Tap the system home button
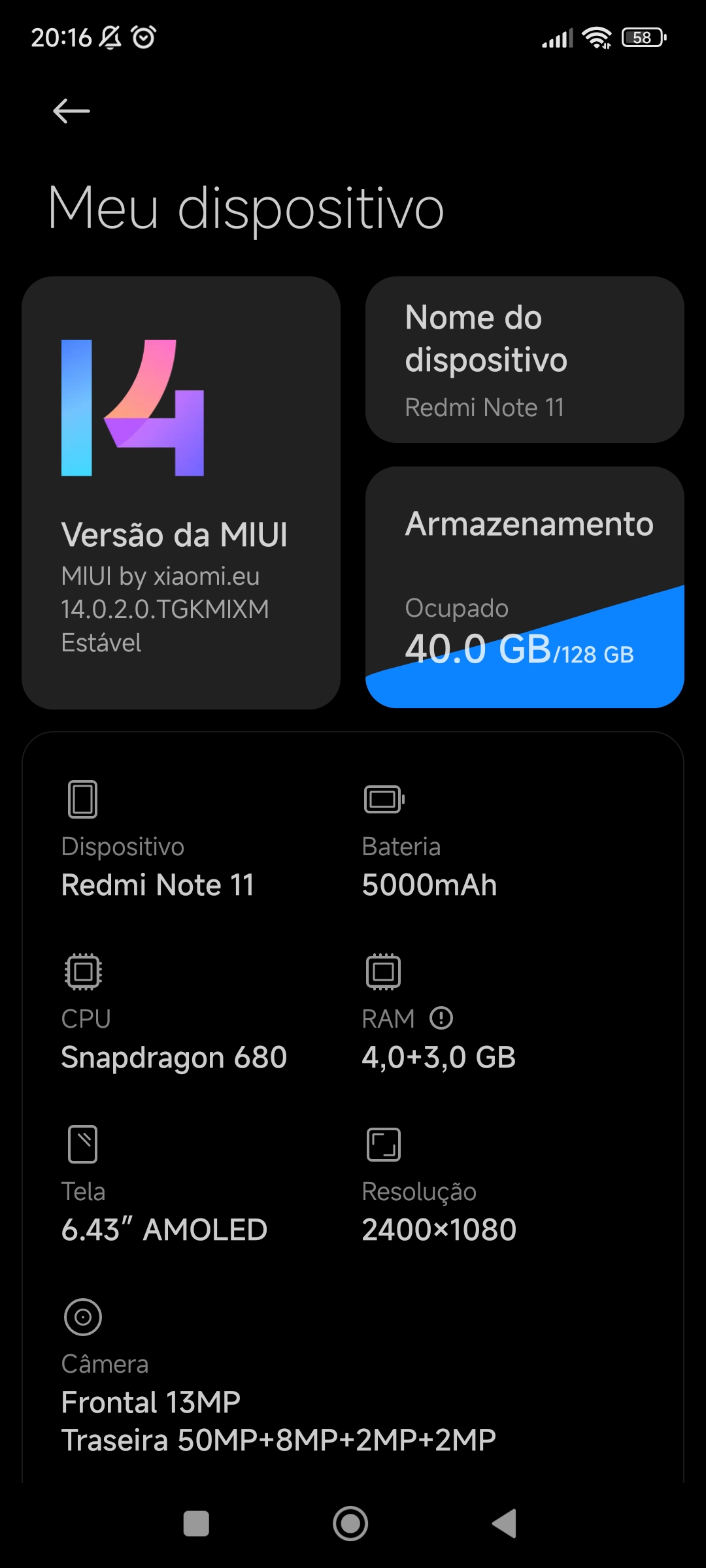 coord(350,1524)
